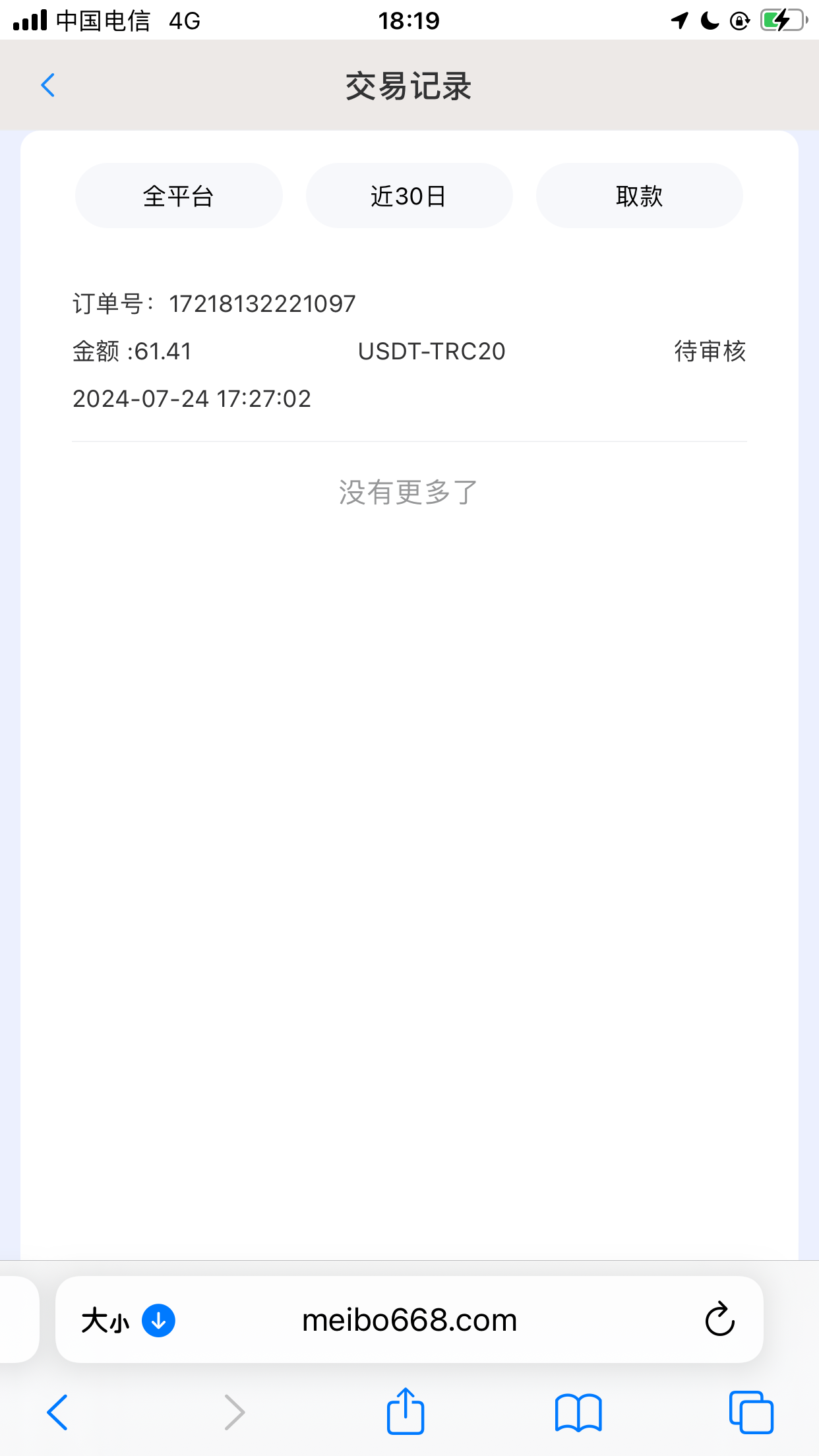This screenshot has width=819, height=1456.
Task: Select the 金额 :61.41 amount text
Action: click(x=131, y=351)
